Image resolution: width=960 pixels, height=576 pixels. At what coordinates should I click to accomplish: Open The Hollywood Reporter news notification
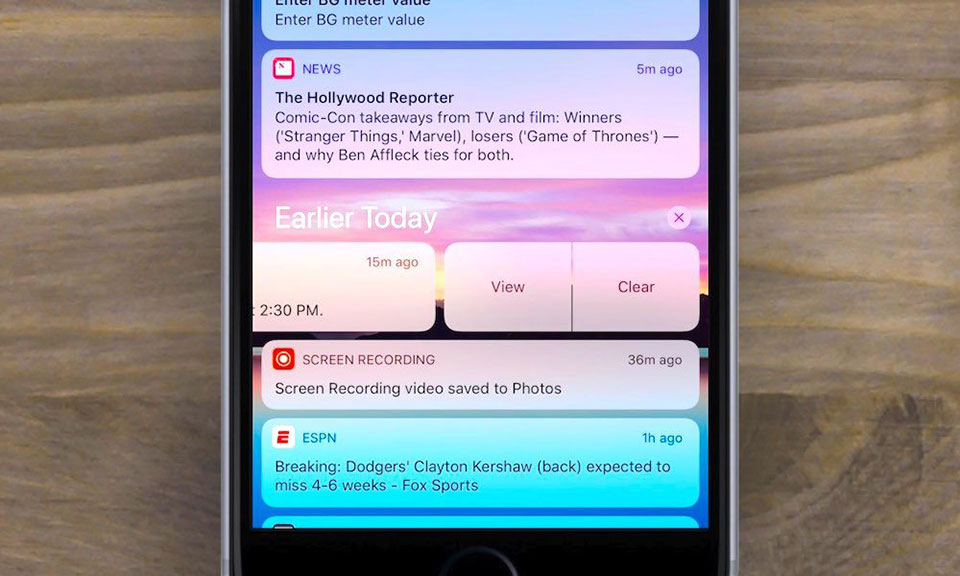point(480,115)
